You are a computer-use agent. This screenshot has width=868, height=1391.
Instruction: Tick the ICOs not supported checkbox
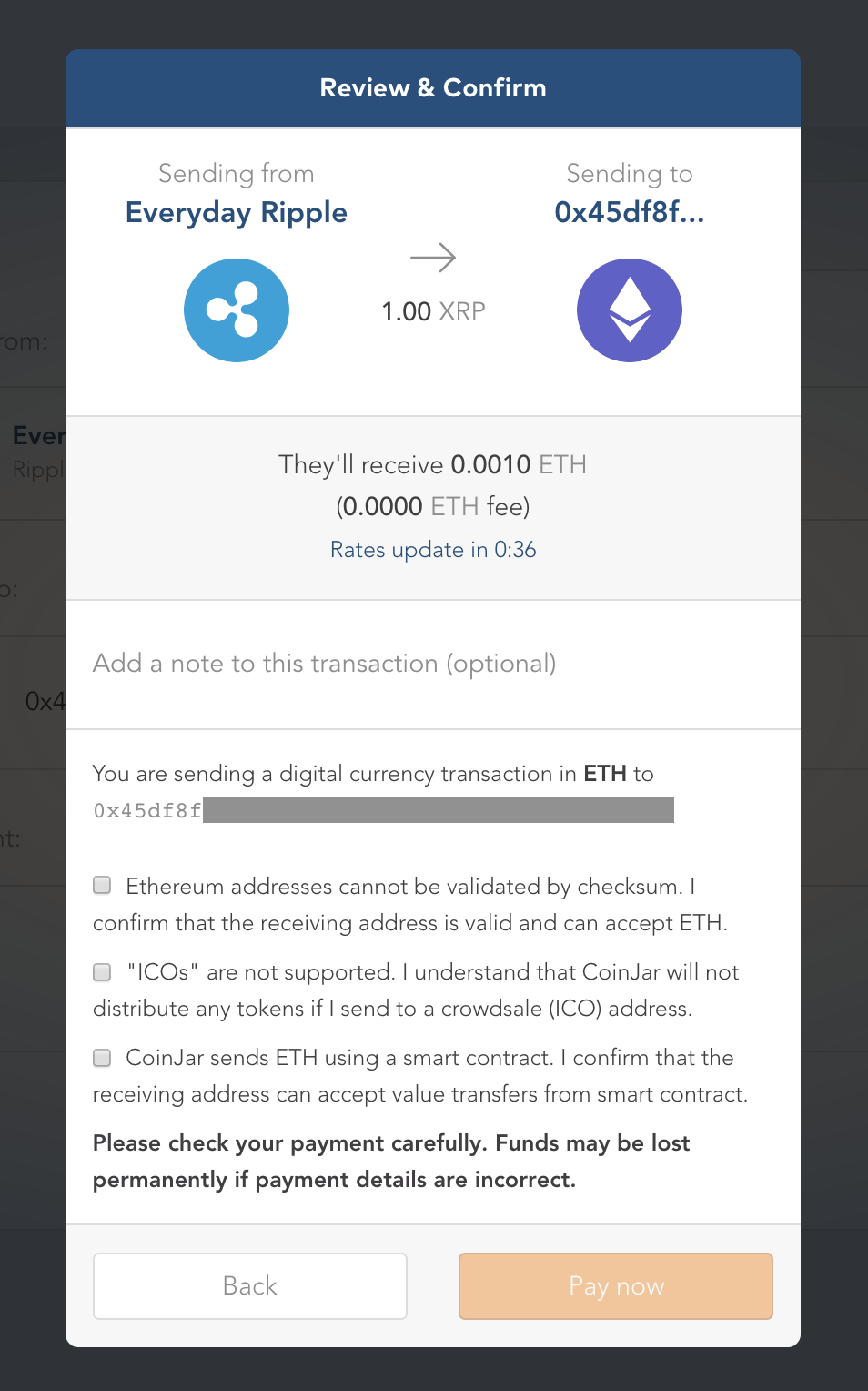(102, 971)
